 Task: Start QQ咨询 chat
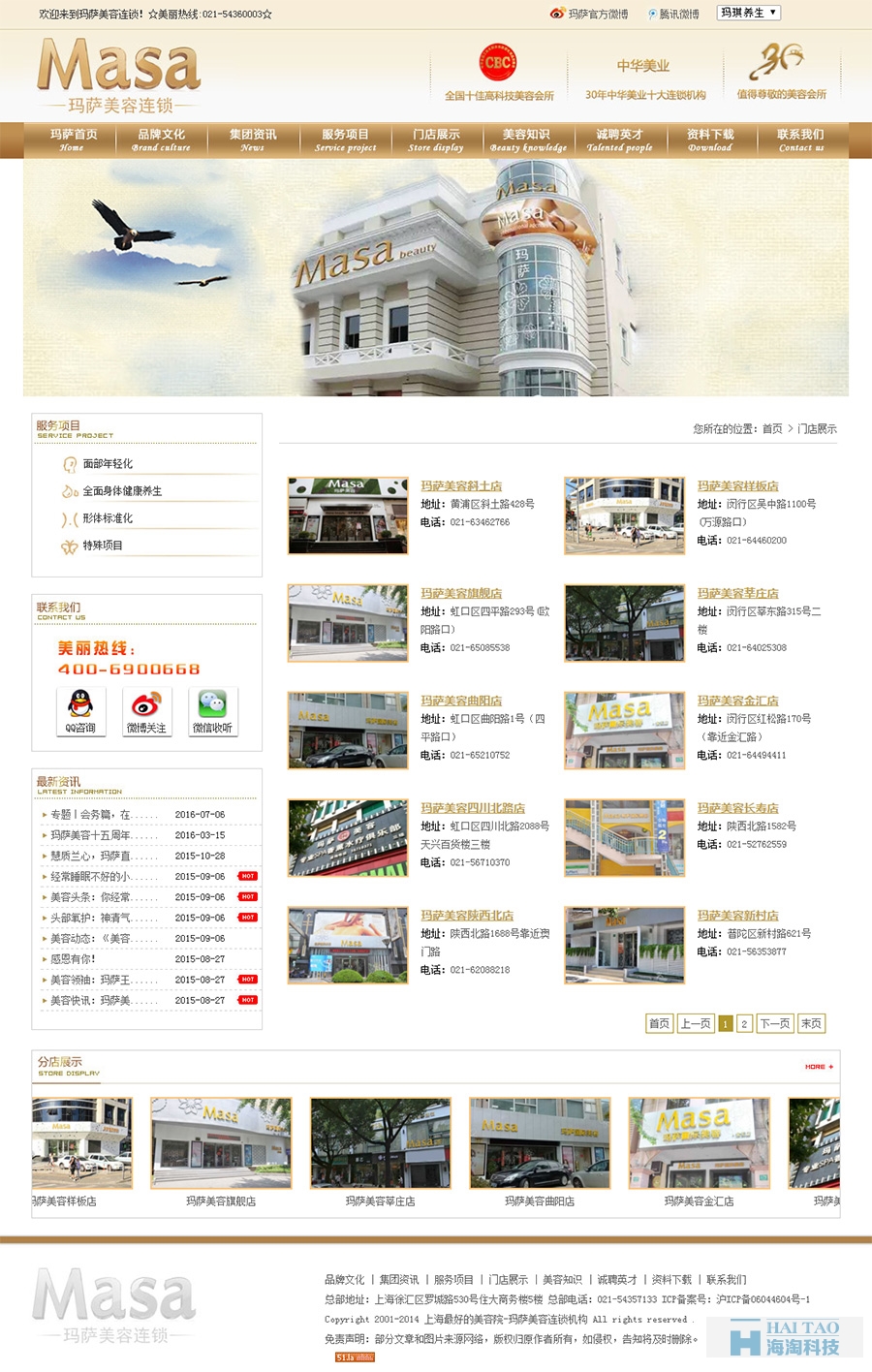click(80, 711)
